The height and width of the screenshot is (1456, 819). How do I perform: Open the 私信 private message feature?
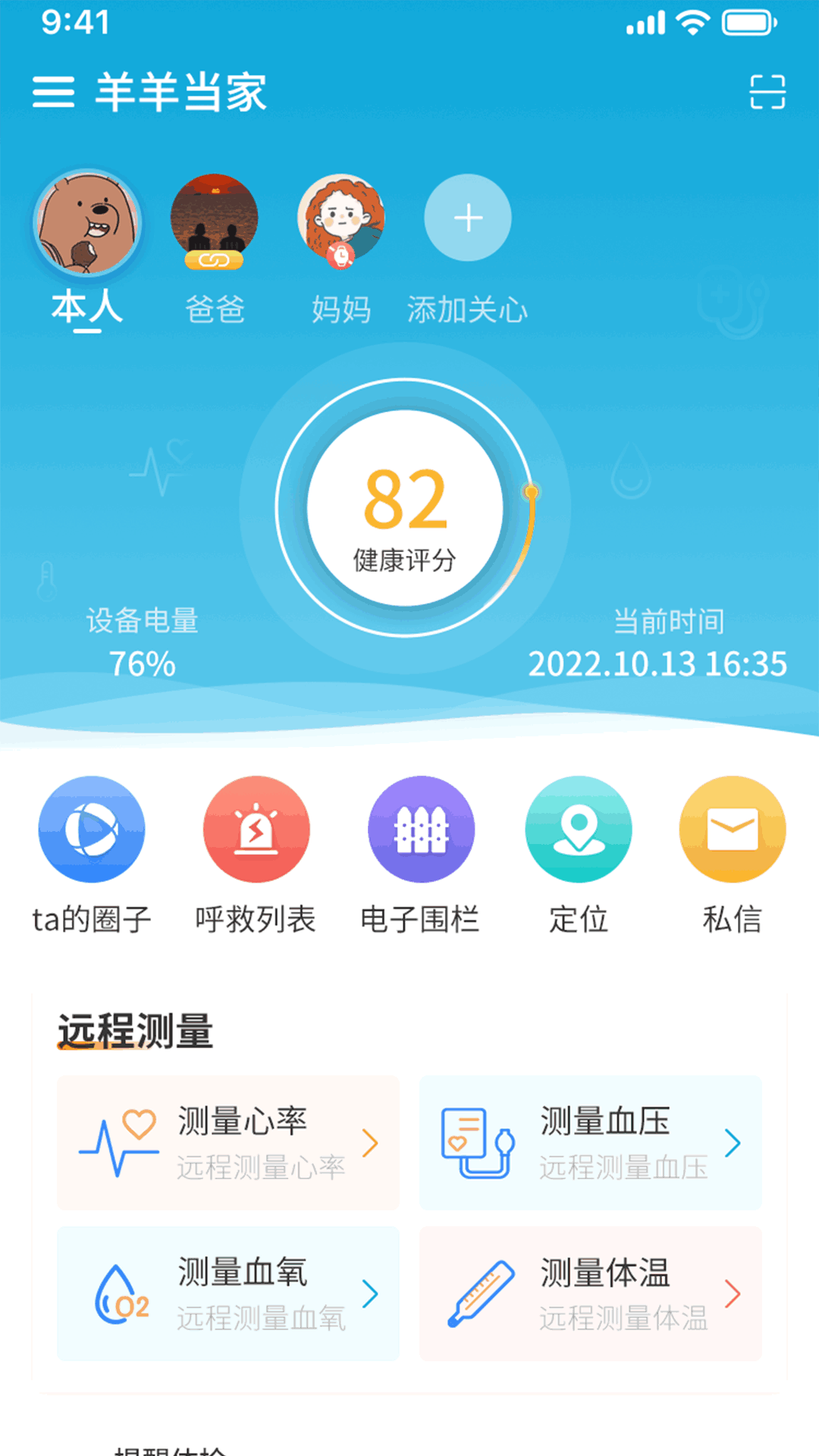(732, 830)
